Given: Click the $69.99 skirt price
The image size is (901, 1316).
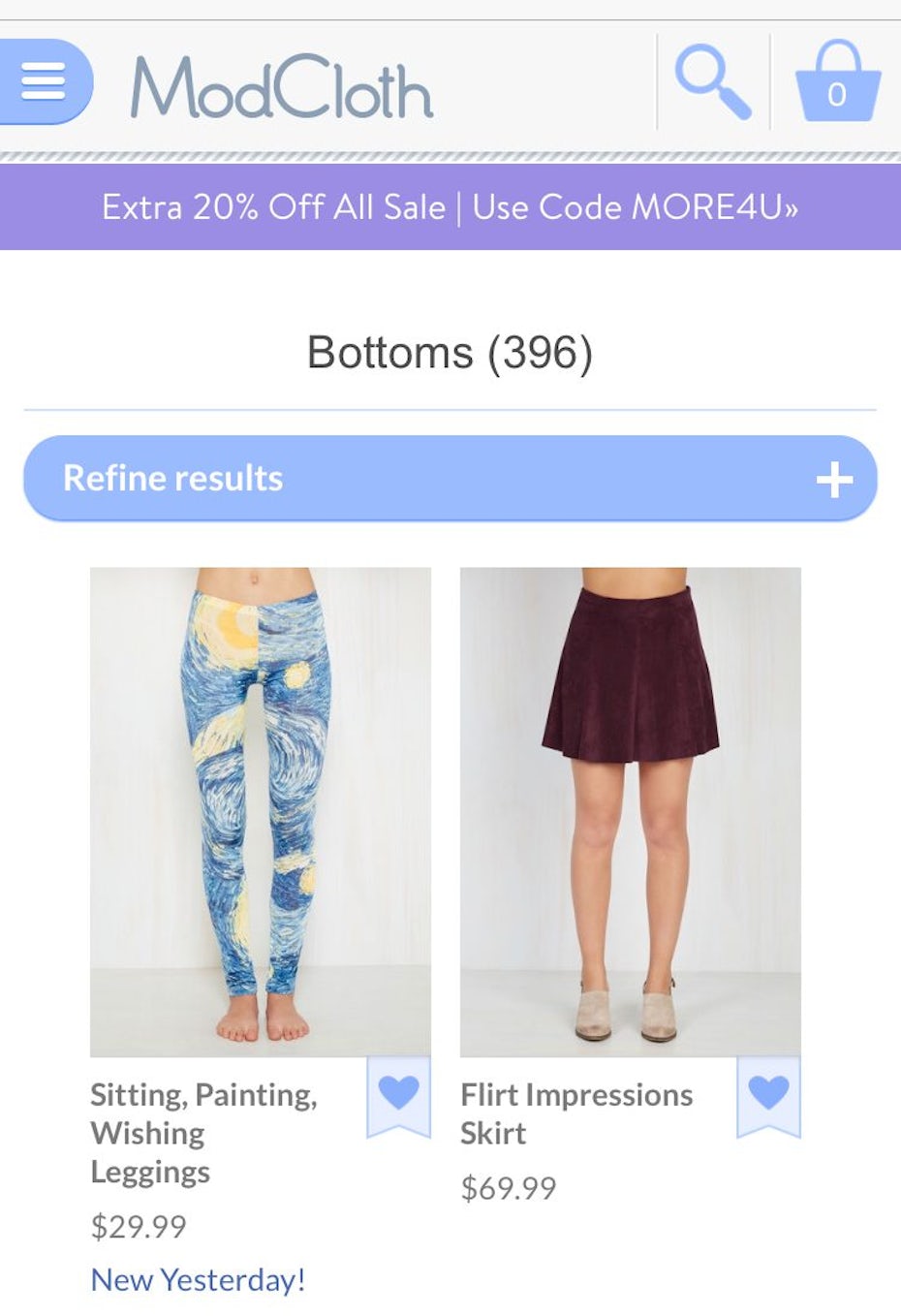Looking at the screenshot, I should click(x=507, y=1186).
